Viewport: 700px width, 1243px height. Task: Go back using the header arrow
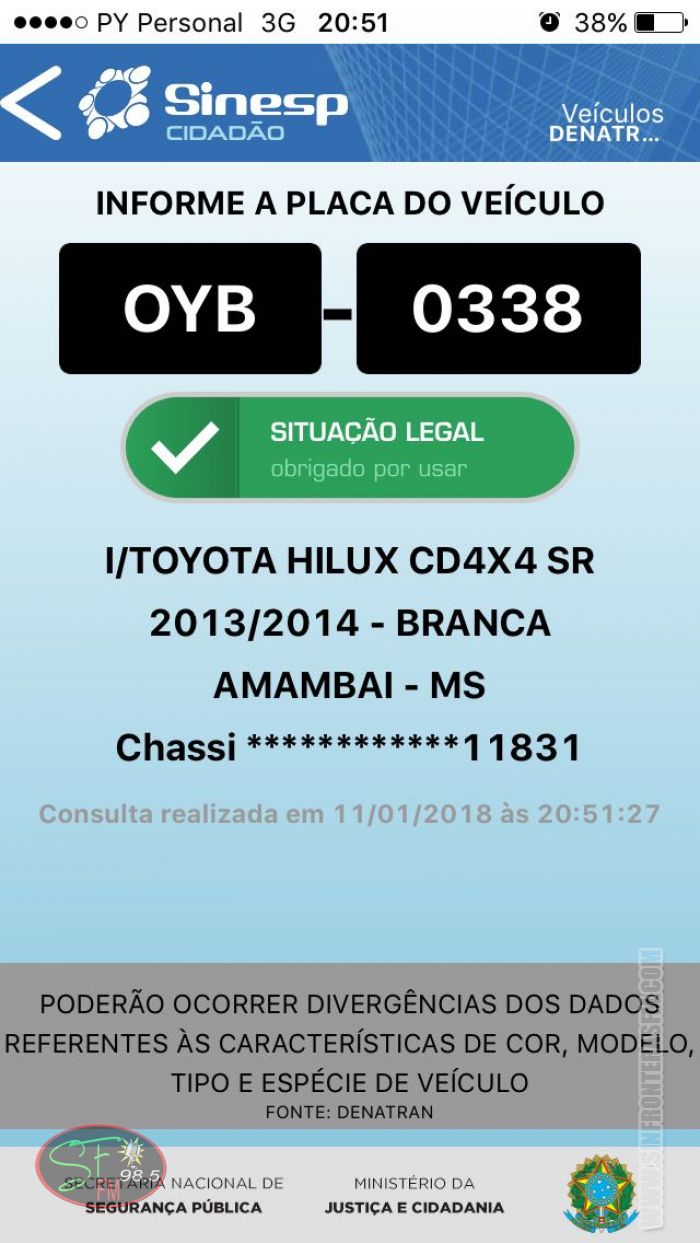[x=32, y=103]
